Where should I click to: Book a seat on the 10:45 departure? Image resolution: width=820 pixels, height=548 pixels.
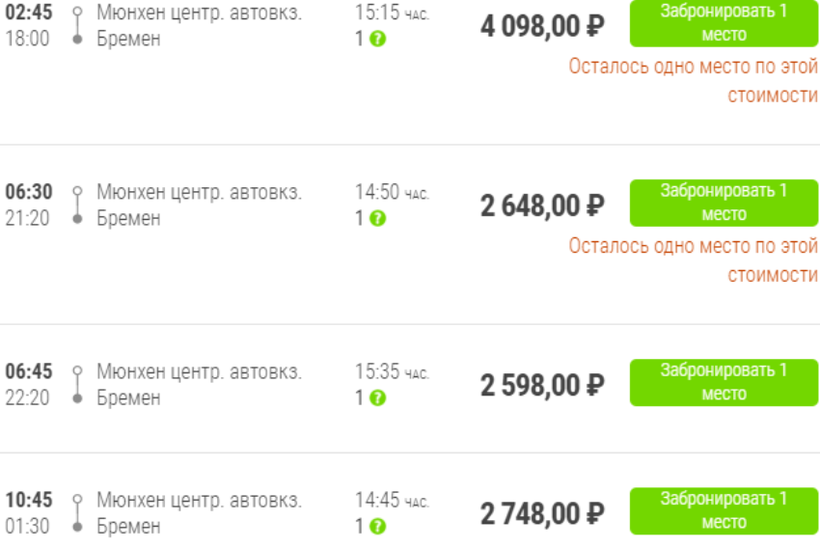pos(723,510)
